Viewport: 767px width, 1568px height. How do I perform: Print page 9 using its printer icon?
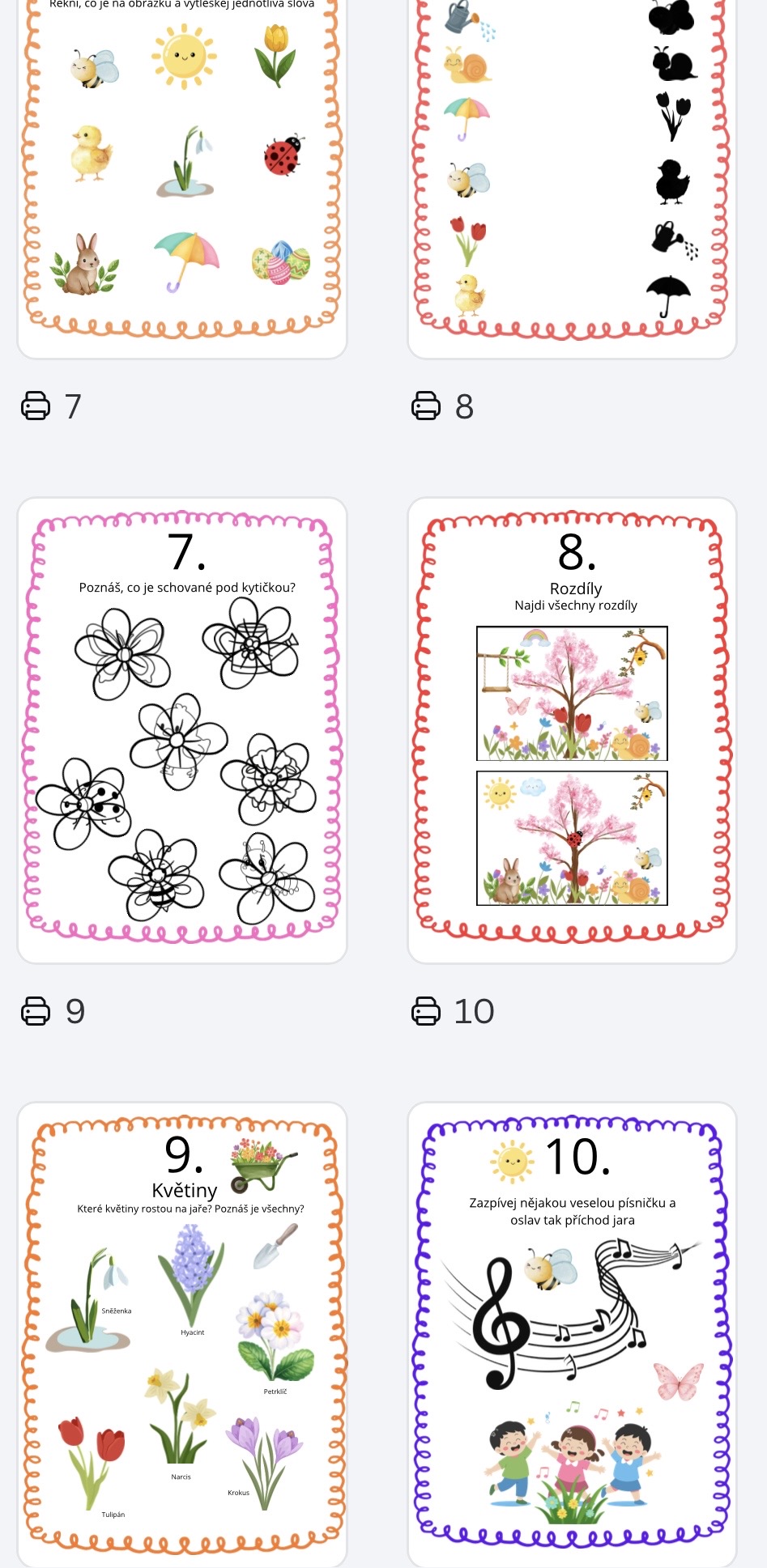point(36,1011)
